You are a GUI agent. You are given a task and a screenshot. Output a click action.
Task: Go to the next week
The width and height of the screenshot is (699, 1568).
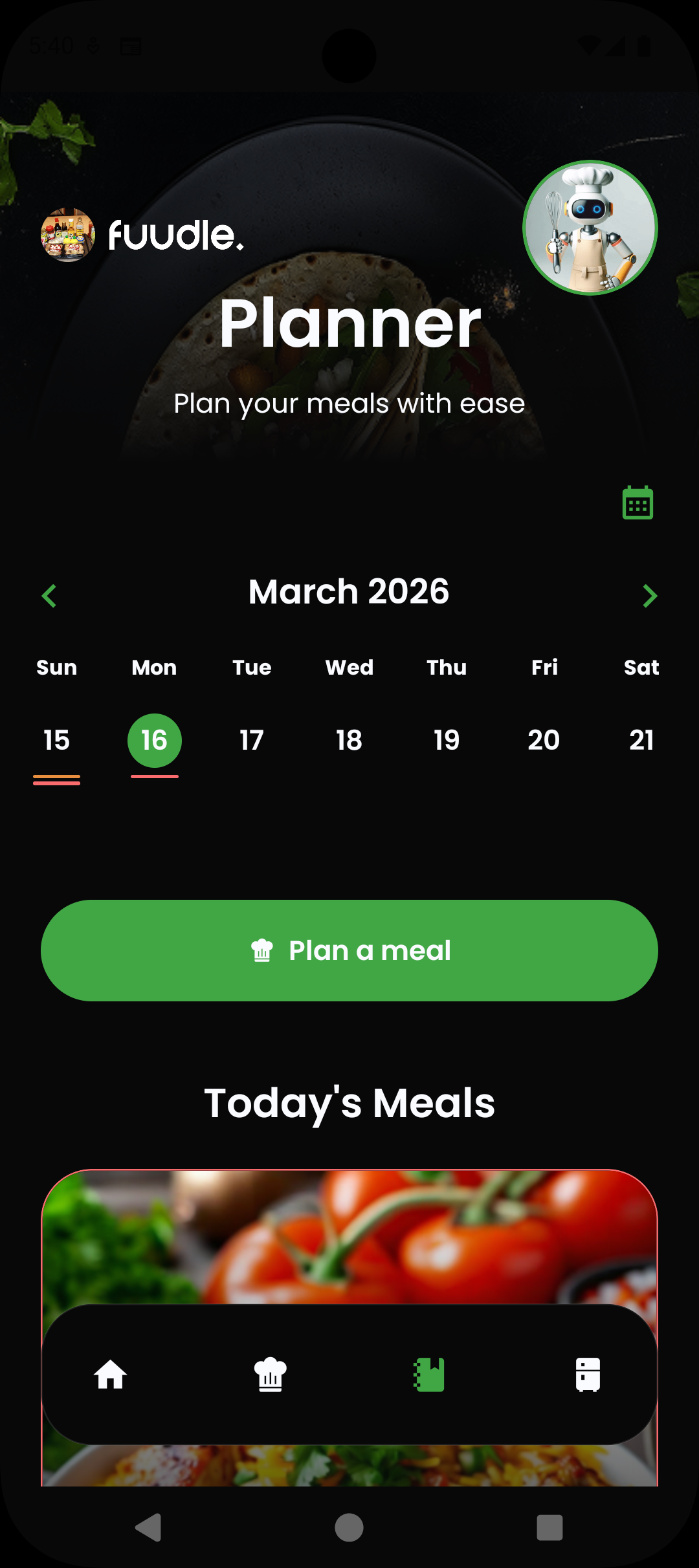pos(649,596)
